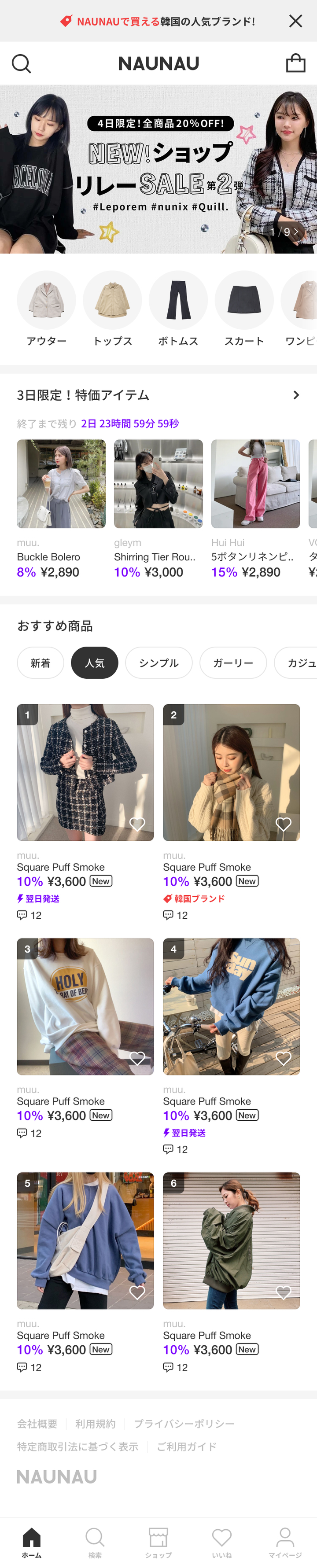Go to the マイページ tab
Screen dimensions: 317x1568
coord(285,1542)
